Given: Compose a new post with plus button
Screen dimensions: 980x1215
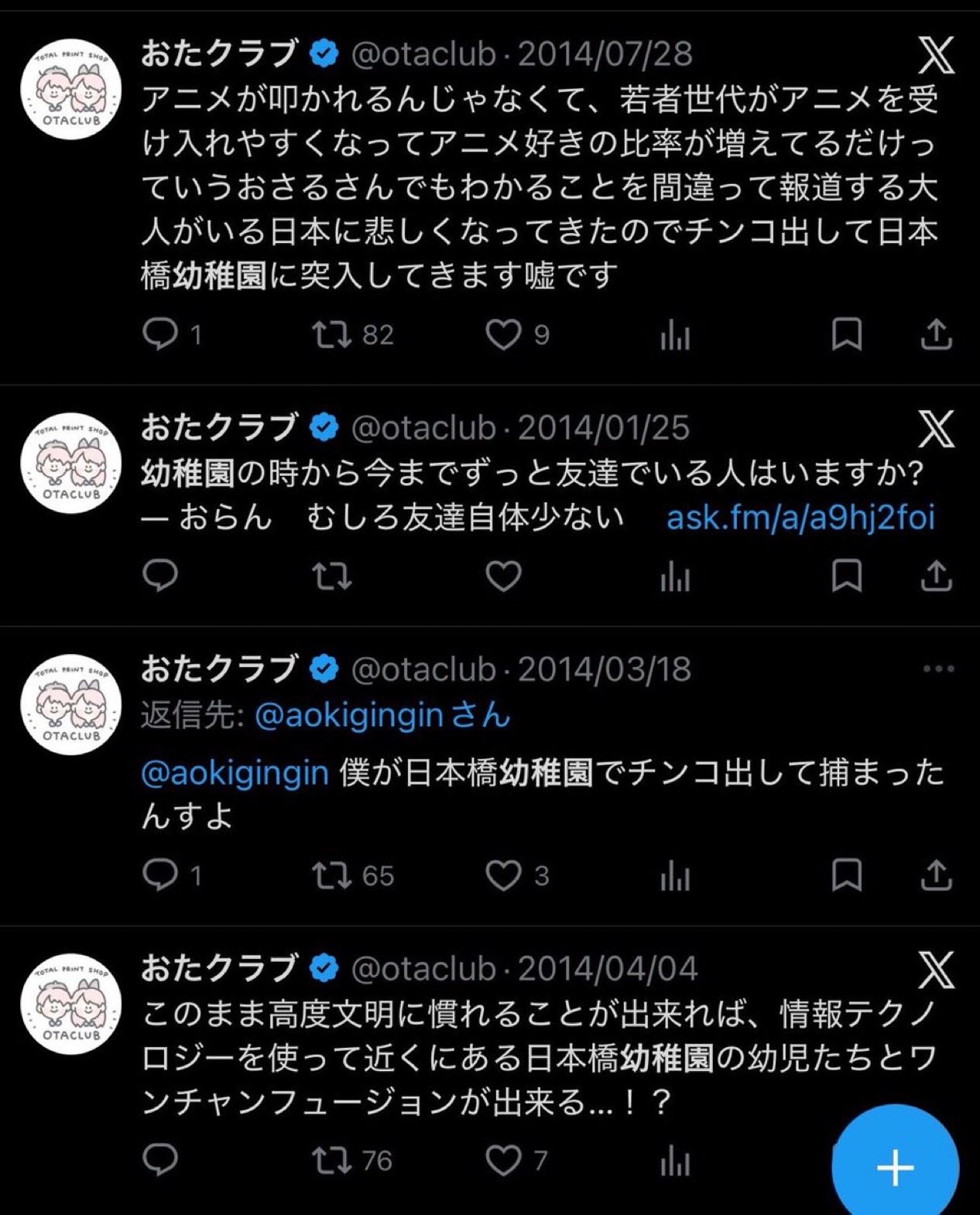Looking at the screenshot, I should [895, 1167].
